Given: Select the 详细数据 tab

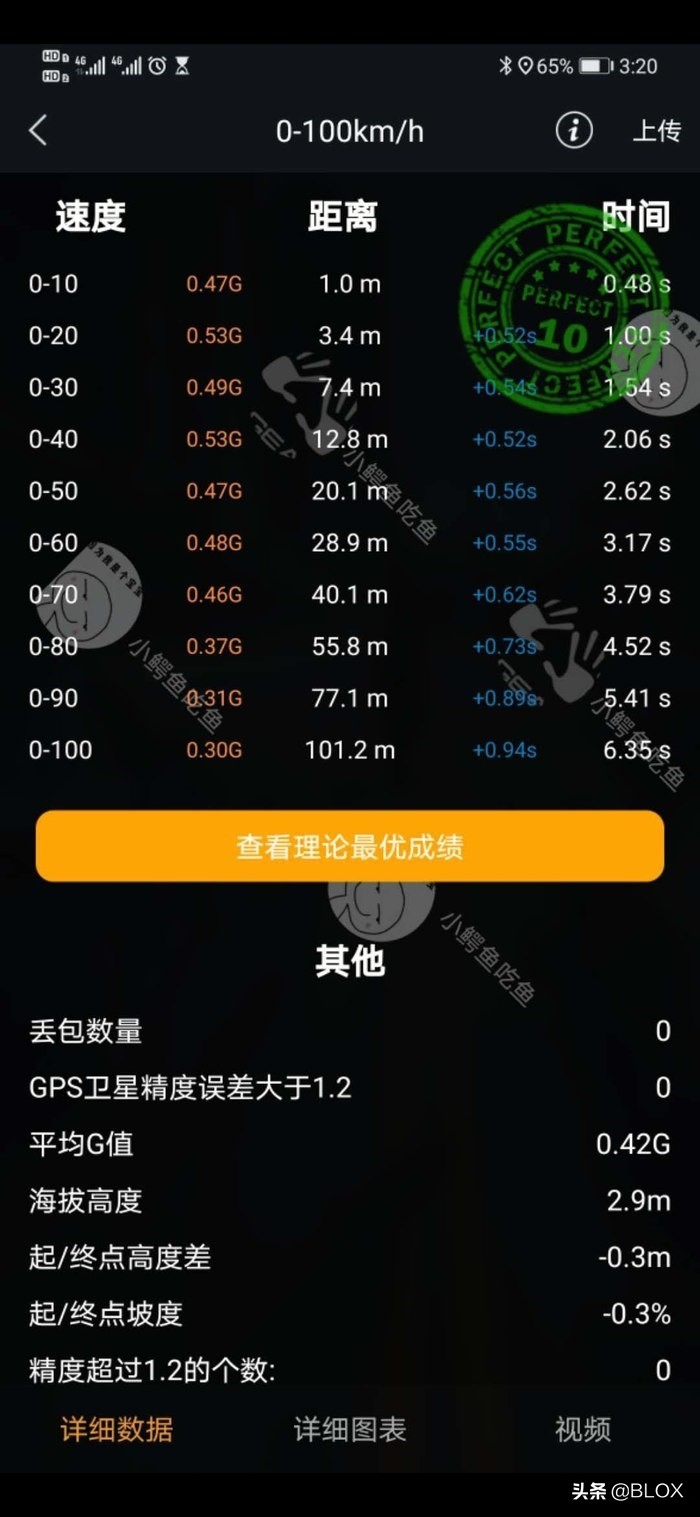Looking at the screenshot, I should (116, 1429).
